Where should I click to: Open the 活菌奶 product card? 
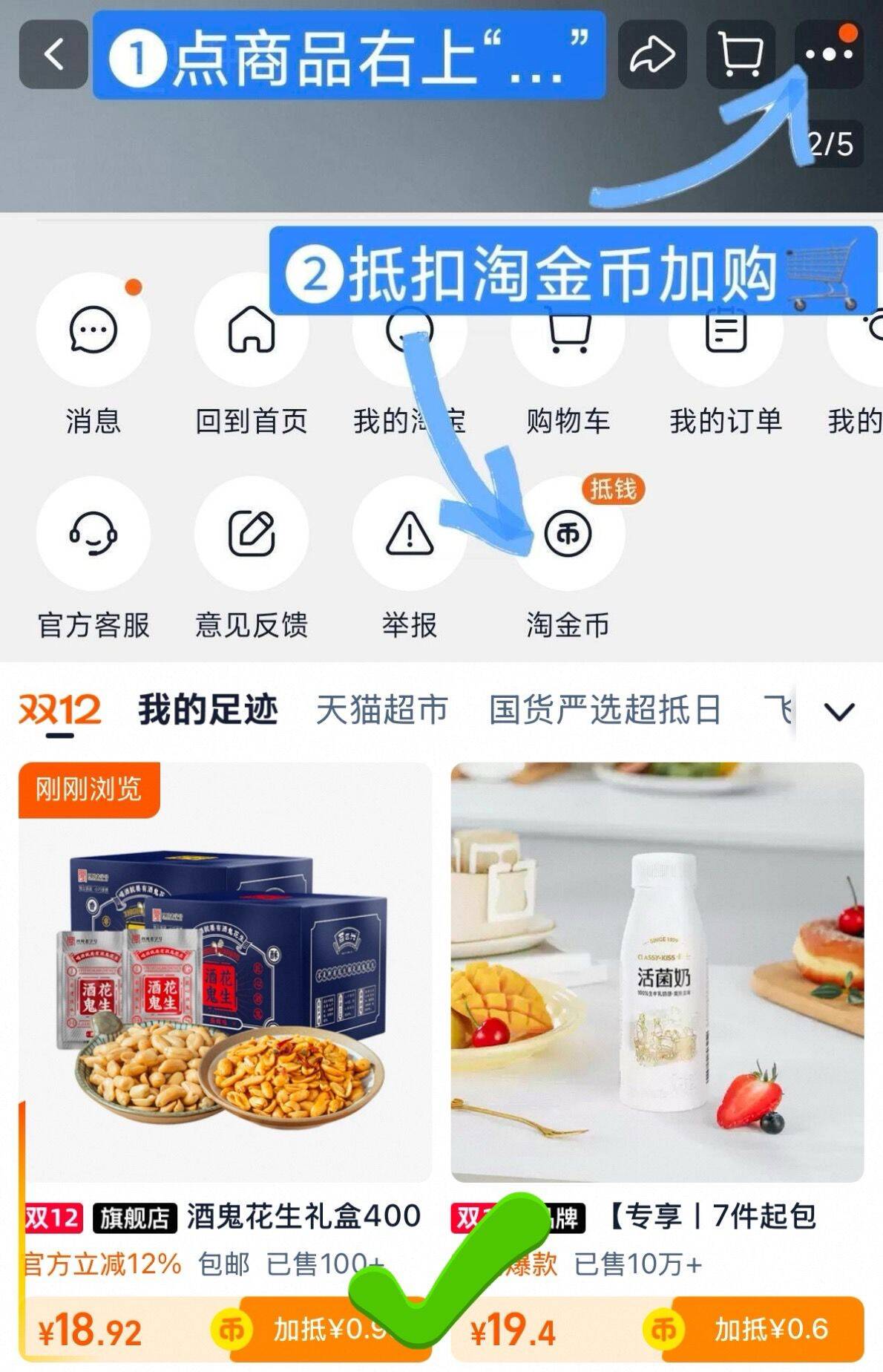point(657,973)
